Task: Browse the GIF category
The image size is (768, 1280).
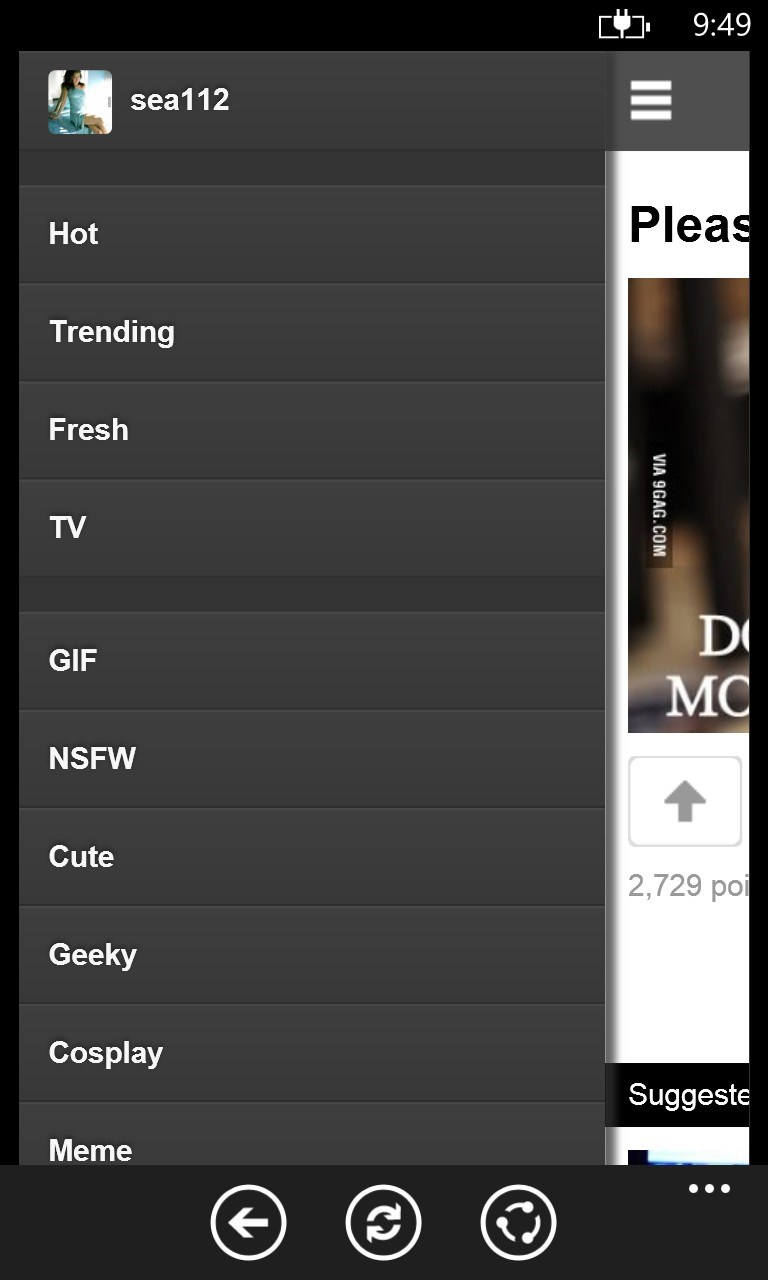Action: pyautogui.click(x=310, y=661)
